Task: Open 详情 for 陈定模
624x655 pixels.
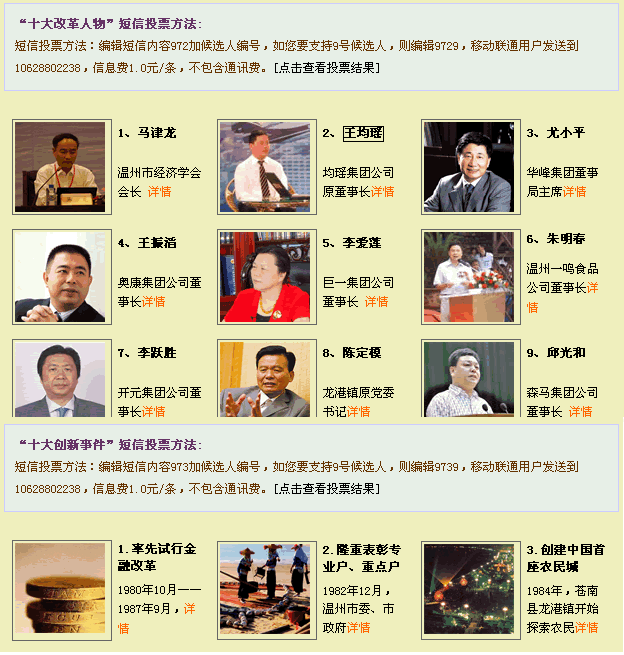Action: 359,411
